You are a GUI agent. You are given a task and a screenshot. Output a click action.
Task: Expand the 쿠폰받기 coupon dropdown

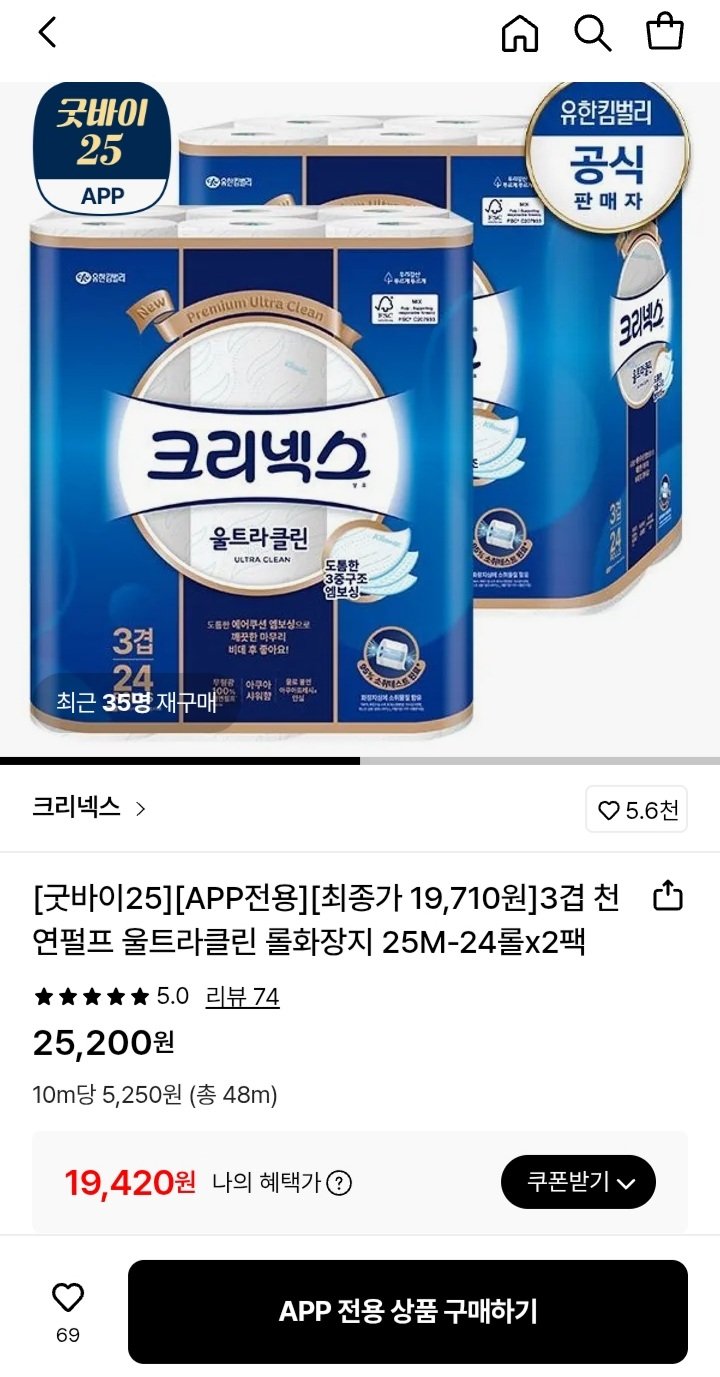(x=578, y=1181)
